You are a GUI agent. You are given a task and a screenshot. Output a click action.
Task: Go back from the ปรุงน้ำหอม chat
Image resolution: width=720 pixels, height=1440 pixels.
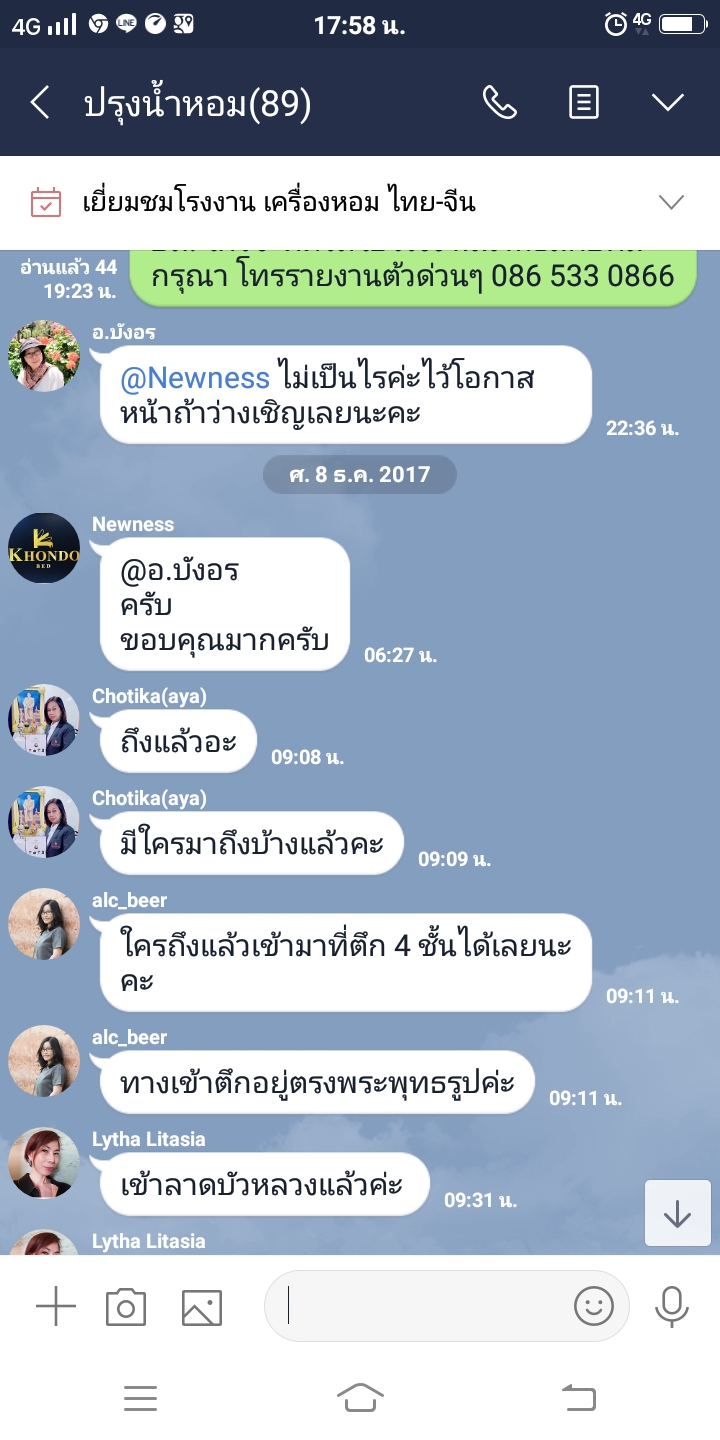coord(40,103)
